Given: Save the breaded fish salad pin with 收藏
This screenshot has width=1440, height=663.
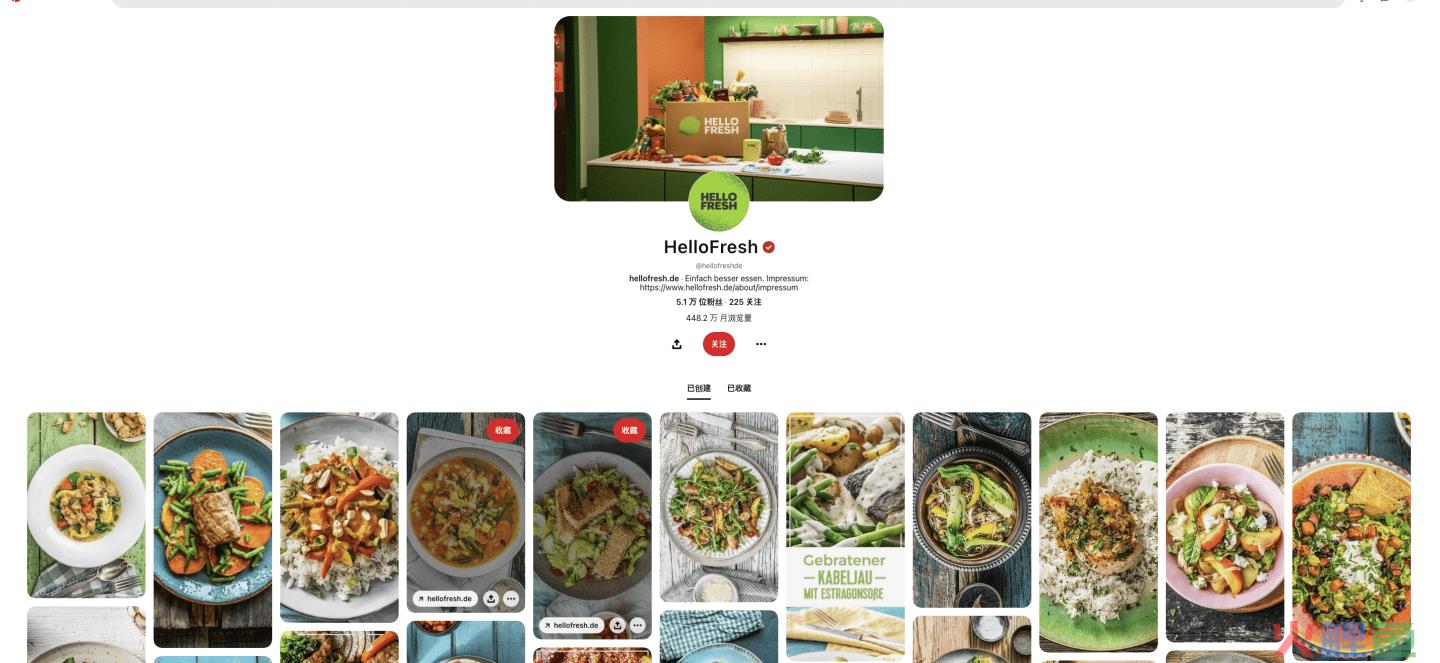Looking at the screenshot, I should click(629, 430).
